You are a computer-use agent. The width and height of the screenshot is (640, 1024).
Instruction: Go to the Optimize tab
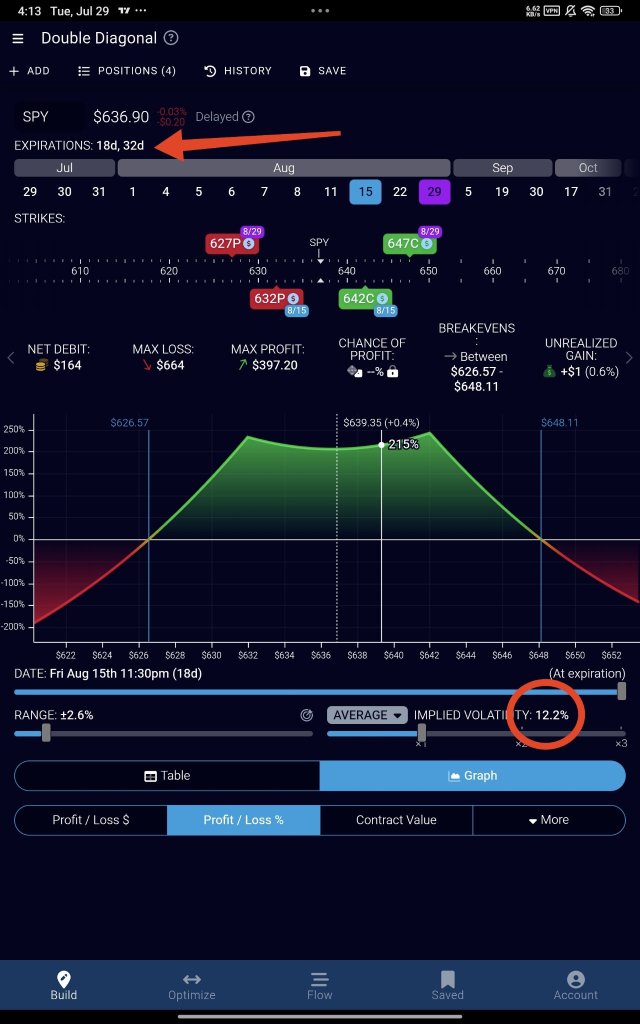tap(191, 985)
